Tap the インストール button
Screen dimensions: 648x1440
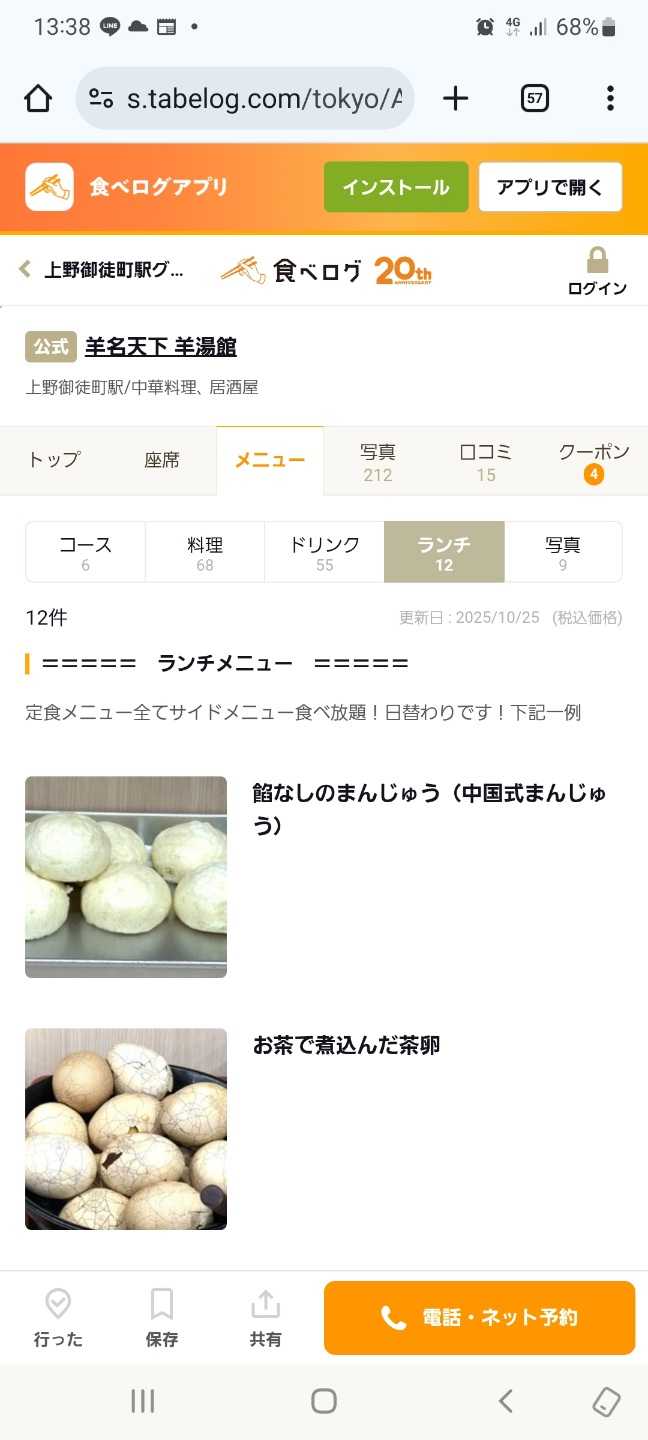coord(396,187)
